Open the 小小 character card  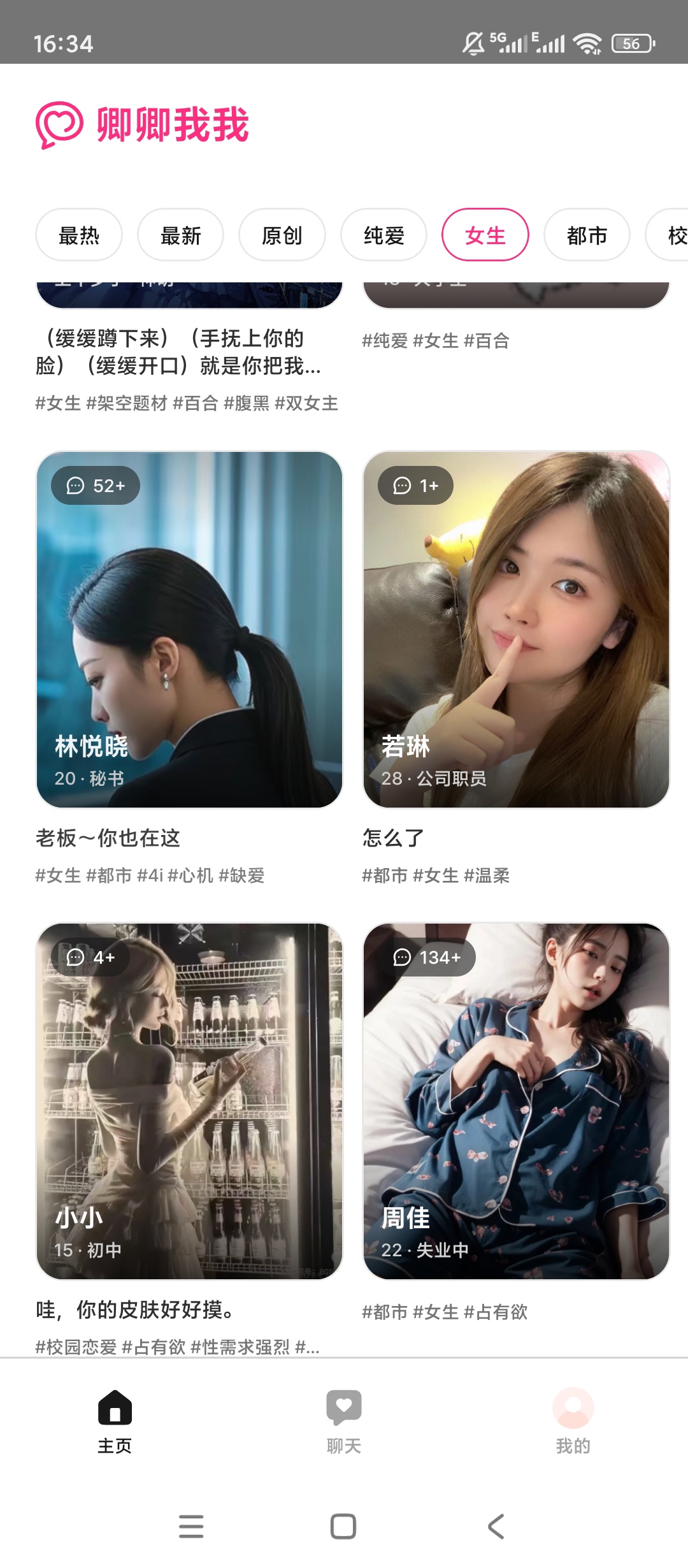click(189, 1101)
